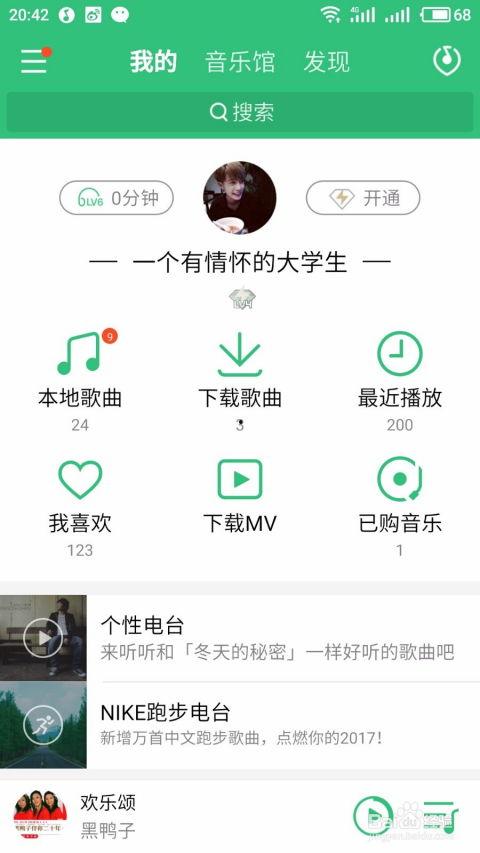This screenshot has width=480, height=853.
Task: View 最近播放 recent plays
Action: (400, 381)
